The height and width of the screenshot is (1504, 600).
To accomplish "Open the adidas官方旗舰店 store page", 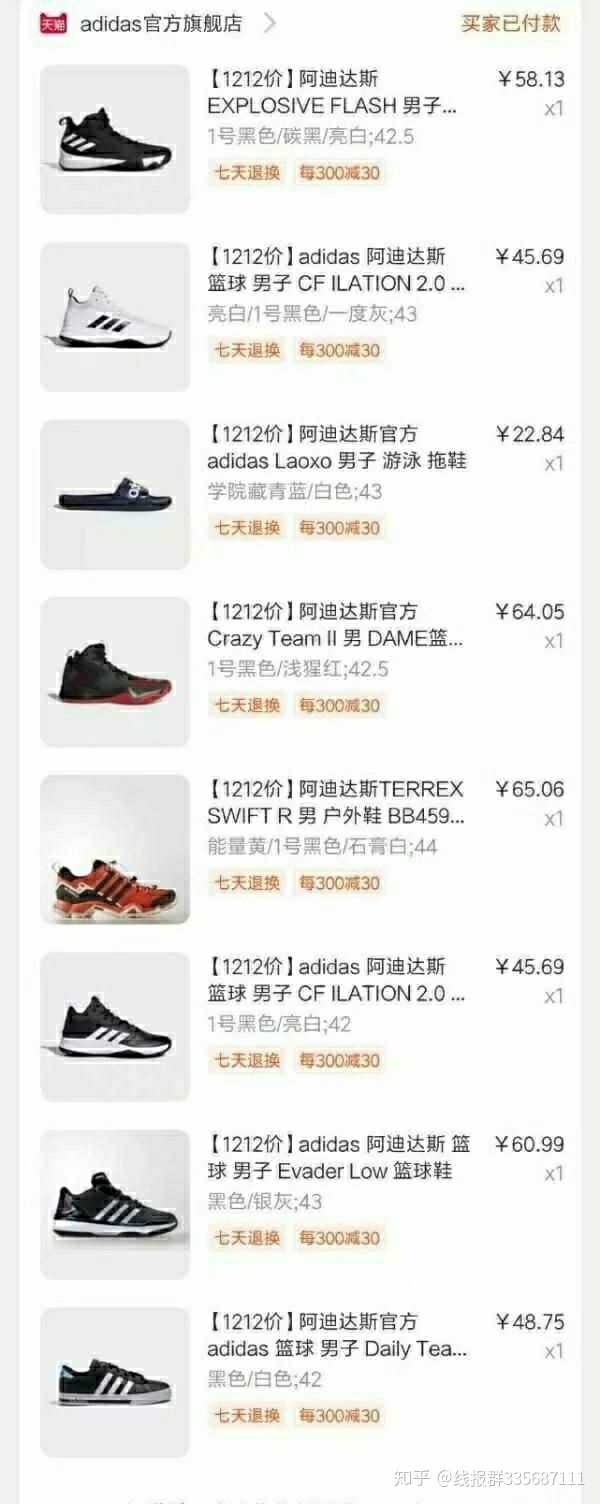I will (160, 23).
